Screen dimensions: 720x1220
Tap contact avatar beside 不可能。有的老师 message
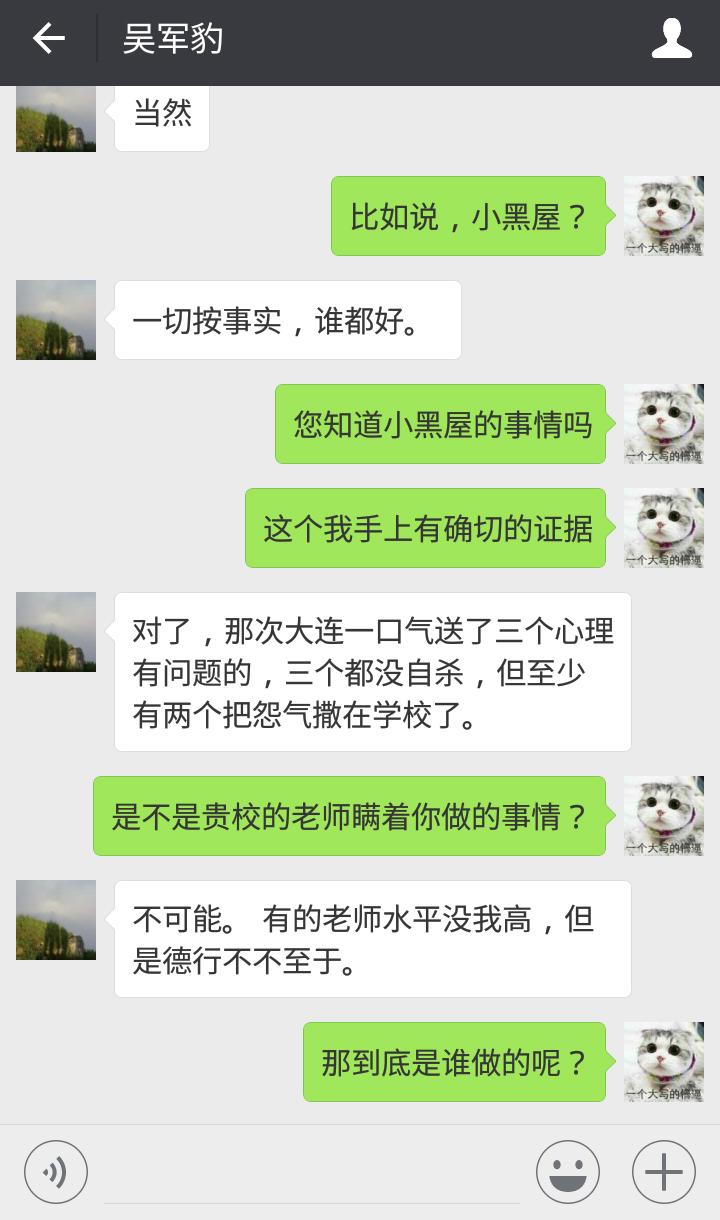[56, 920]
